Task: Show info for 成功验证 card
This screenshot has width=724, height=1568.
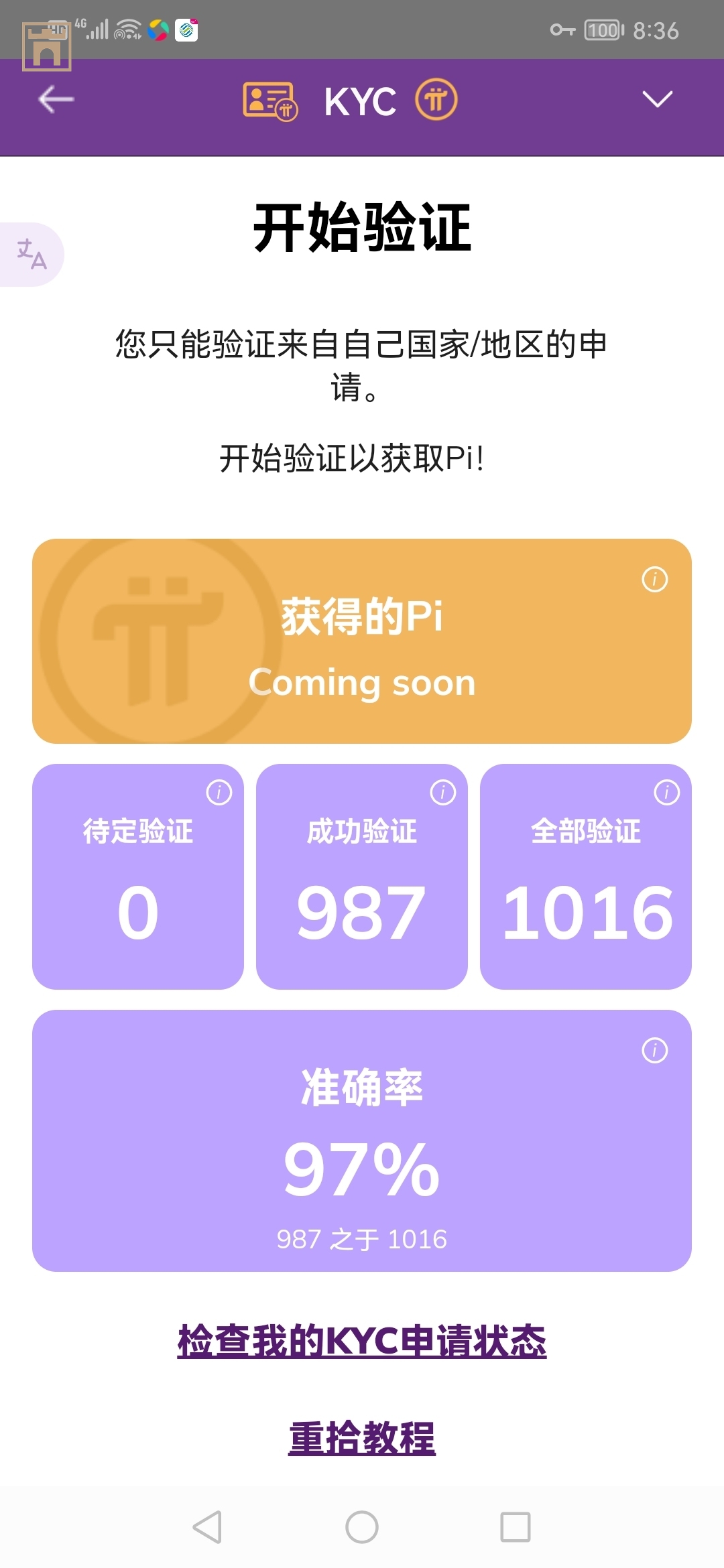Action: [442, 793]
